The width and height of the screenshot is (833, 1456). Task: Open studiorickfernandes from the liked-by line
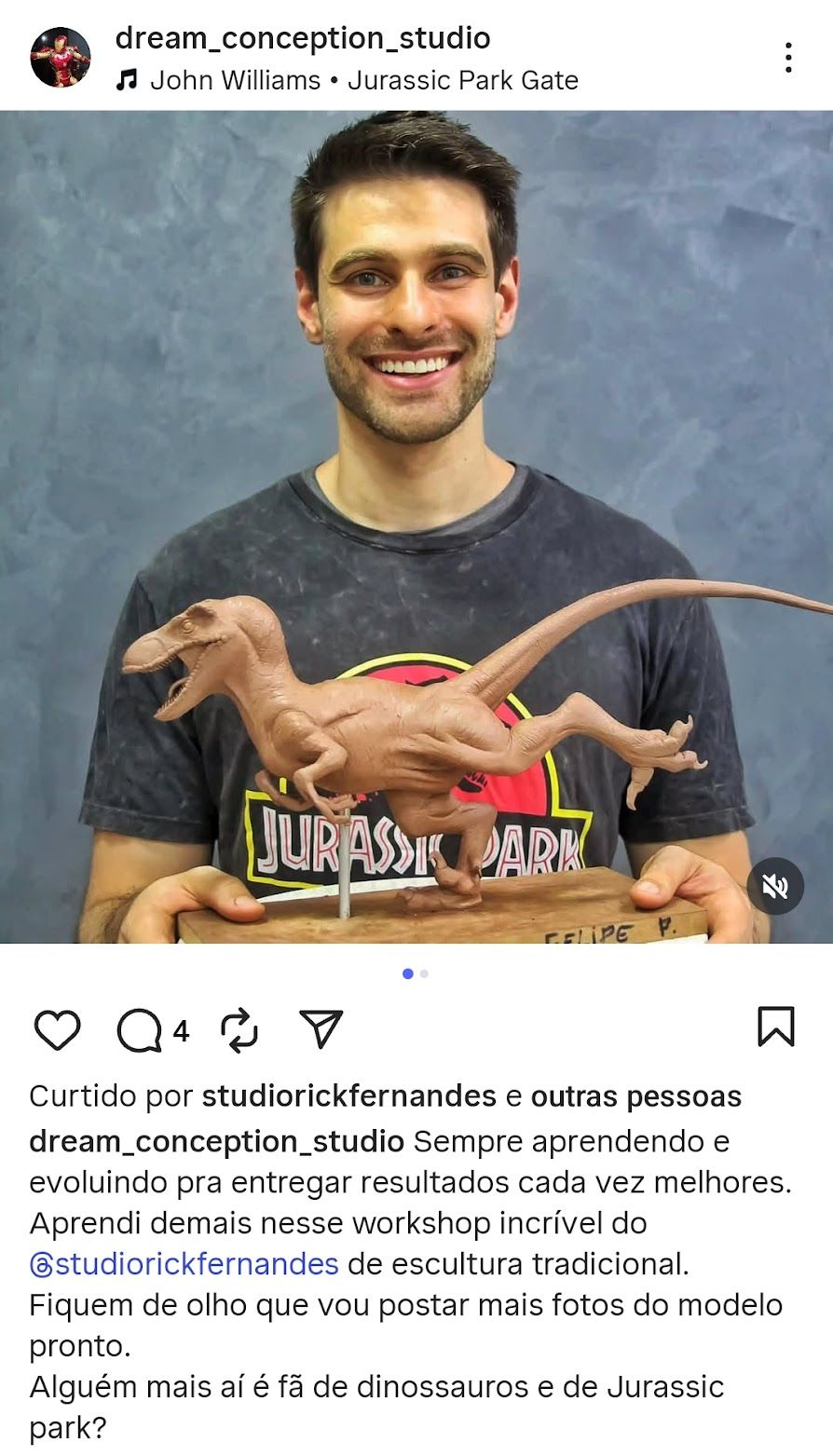point(348,1096)
